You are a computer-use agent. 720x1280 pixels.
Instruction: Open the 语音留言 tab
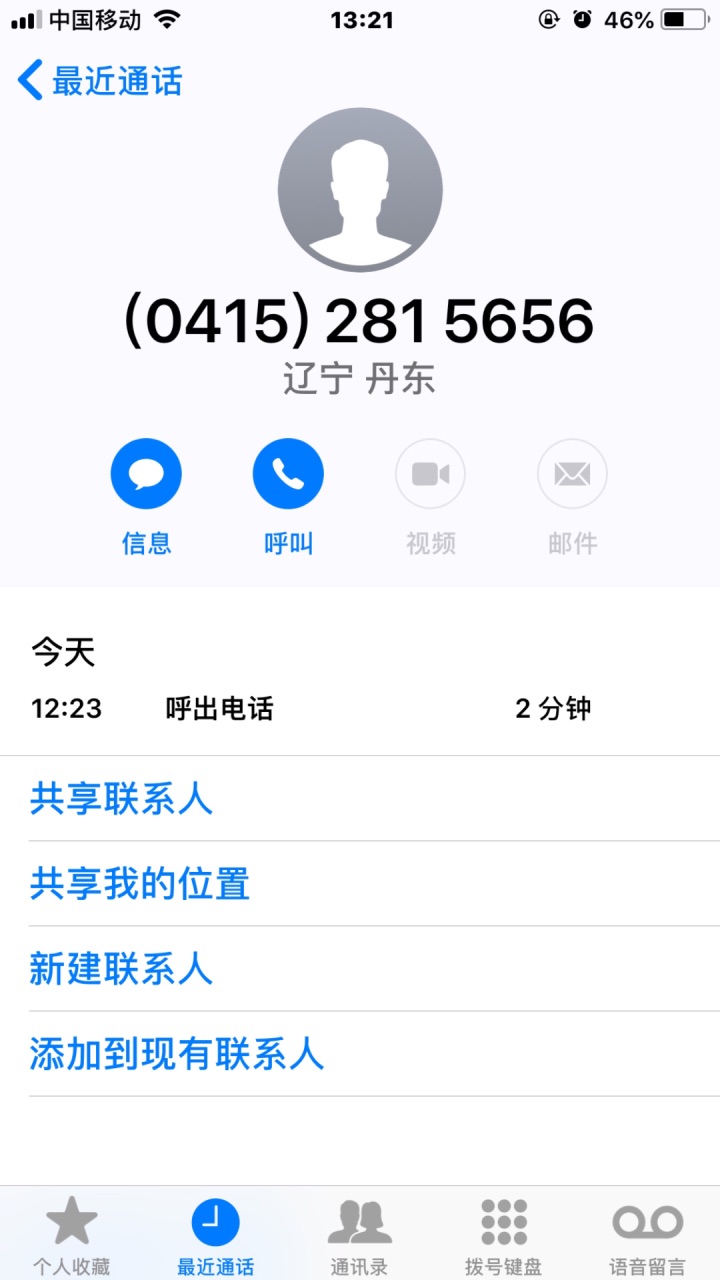point(647,1235)
